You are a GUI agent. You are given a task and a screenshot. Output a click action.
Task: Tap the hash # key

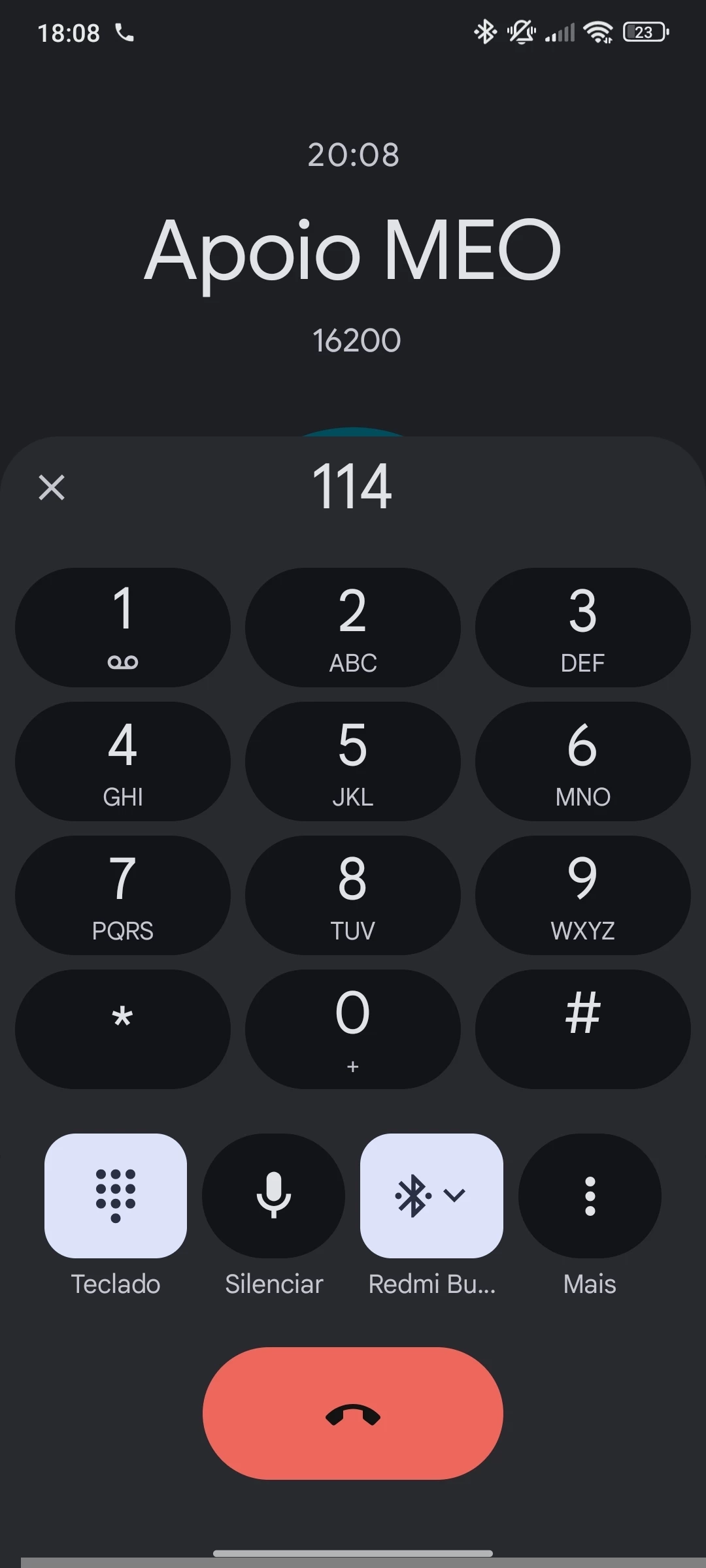pos(582,1029)
